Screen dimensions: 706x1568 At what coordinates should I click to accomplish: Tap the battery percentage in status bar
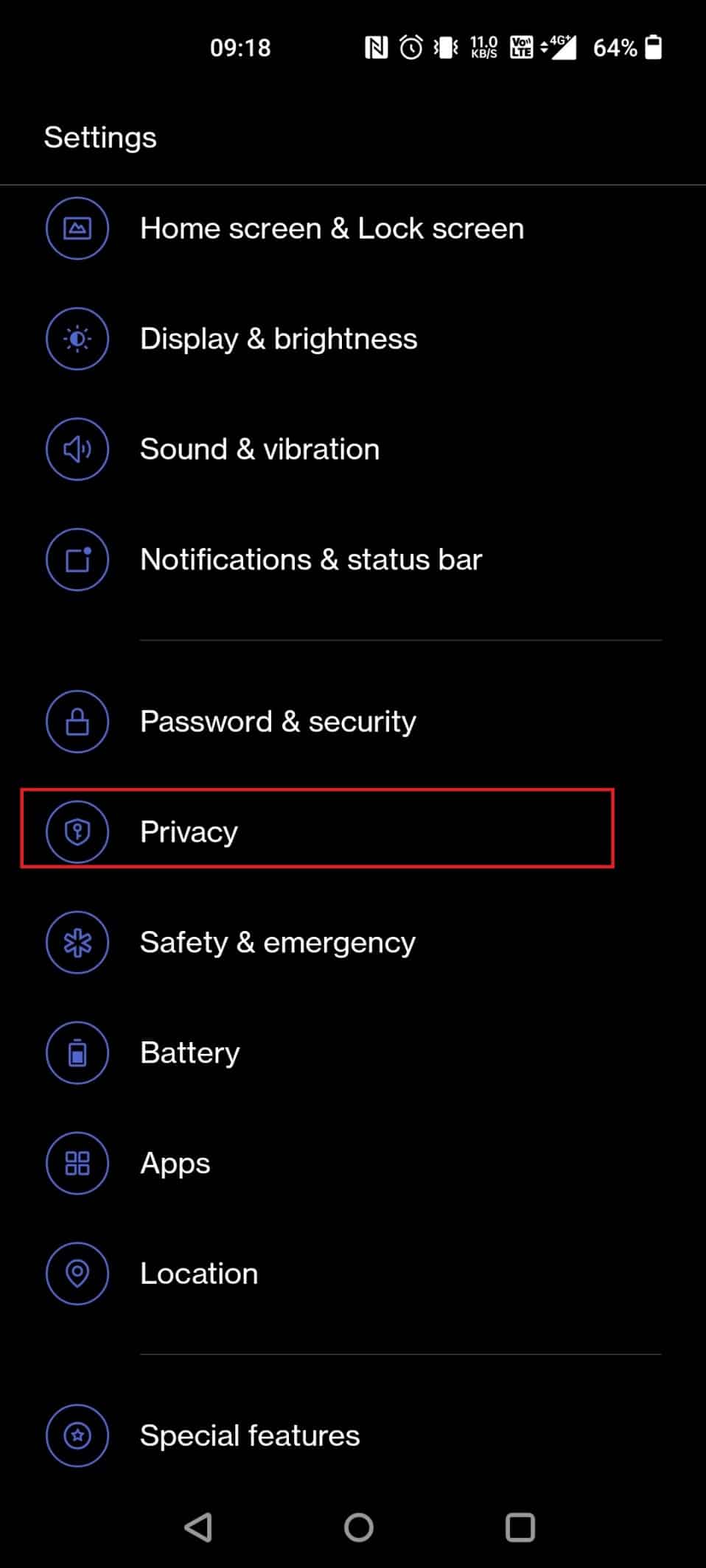615,47
